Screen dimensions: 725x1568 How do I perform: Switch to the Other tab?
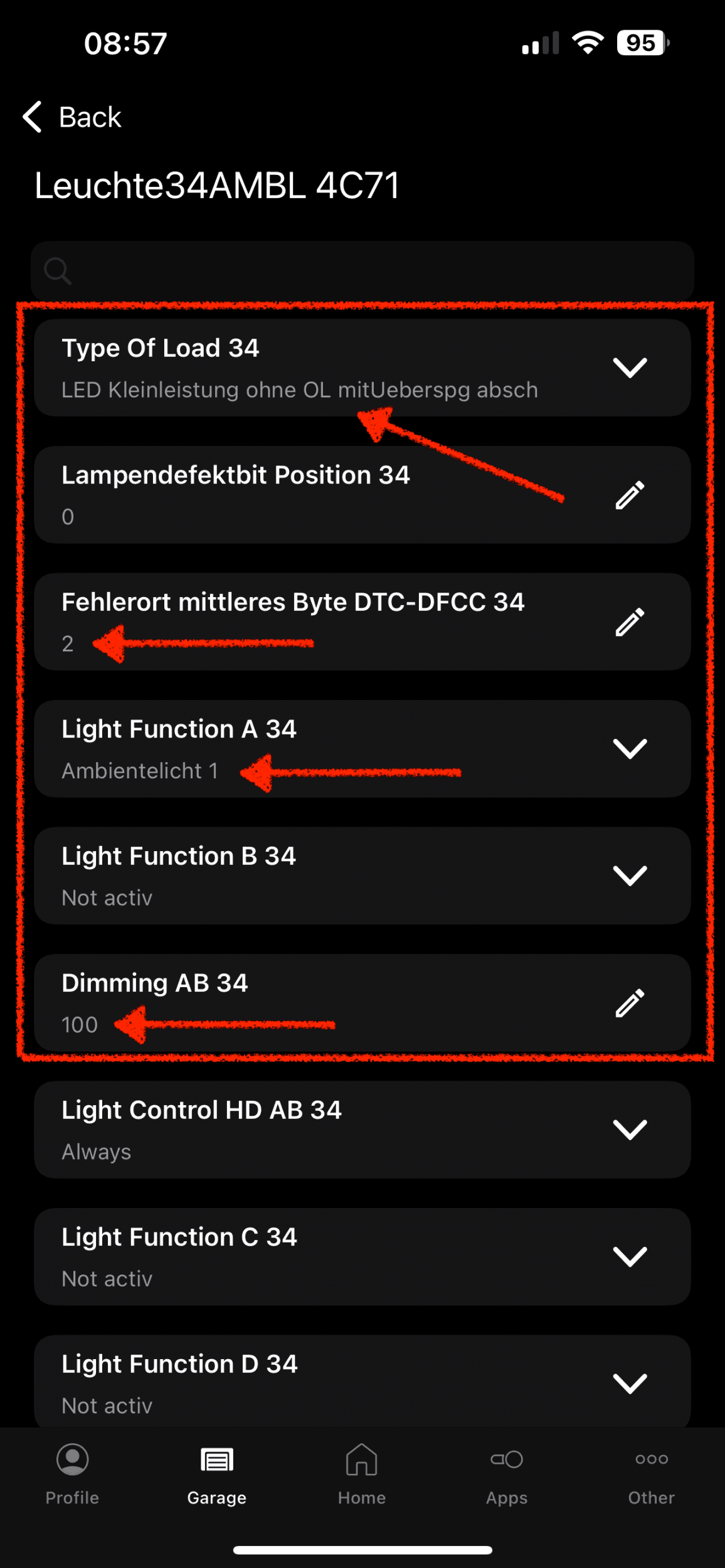(x=651, y=1475)
